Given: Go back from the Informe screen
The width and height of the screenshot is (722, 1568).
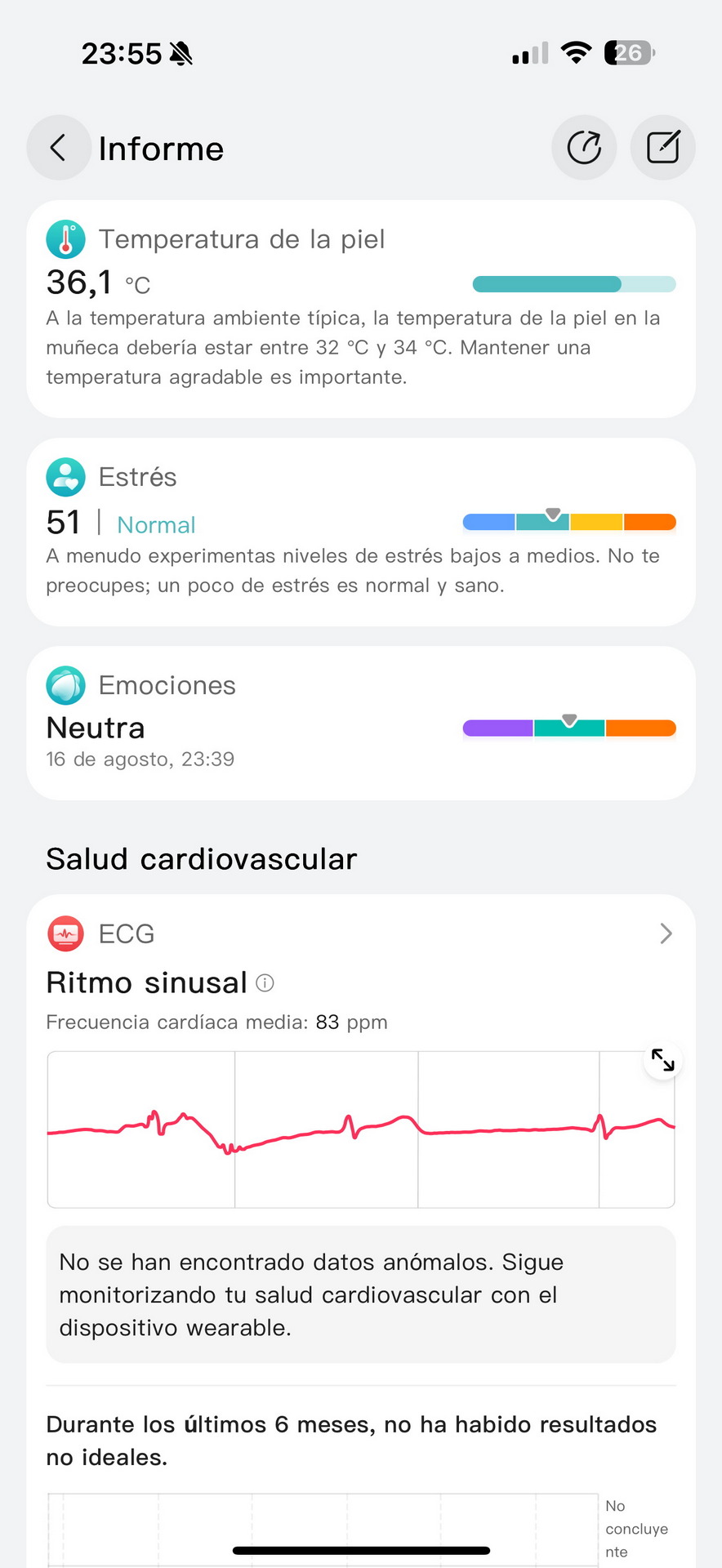Looking at the screenshot, I should 58,148.
